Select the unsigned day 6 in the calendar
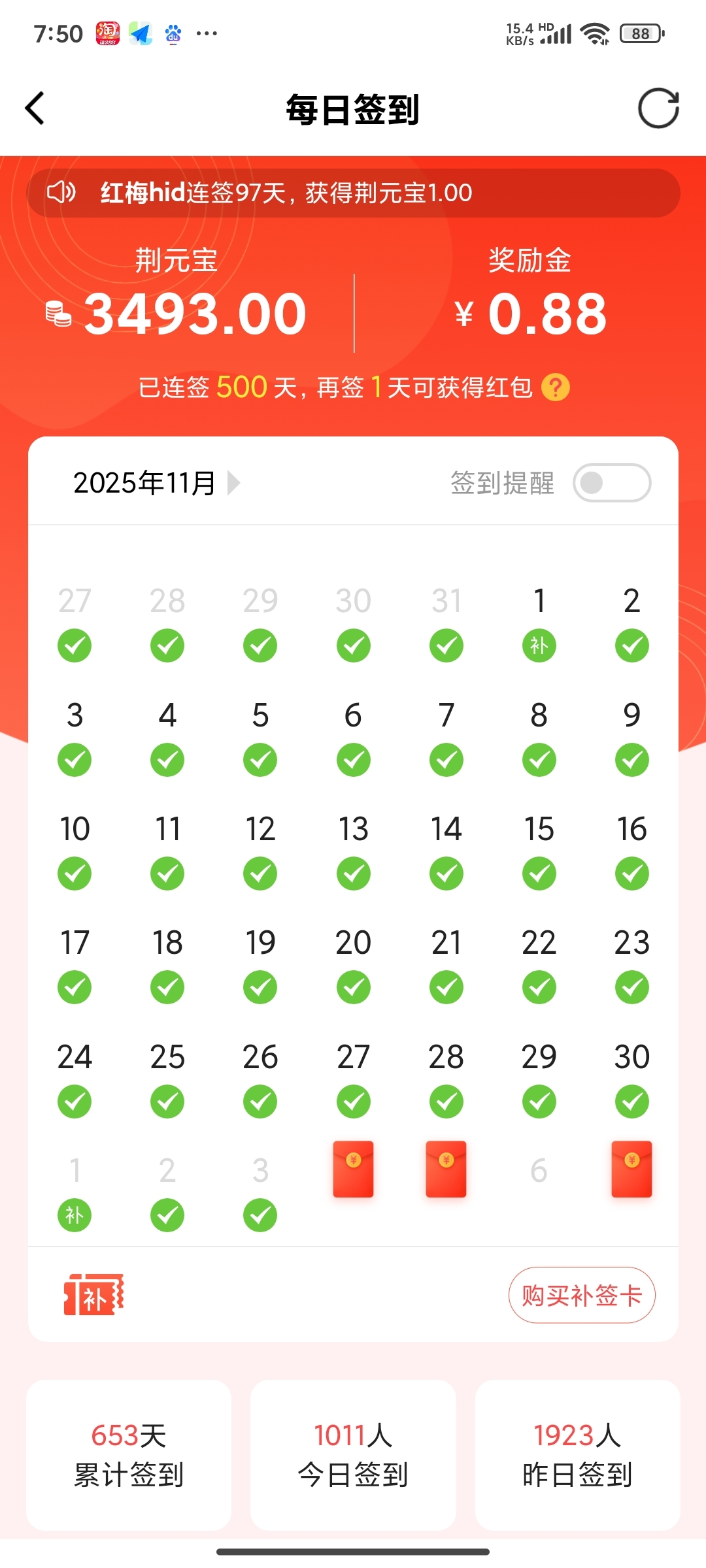This screenshot has height=1568, width=706. click(539, 1170)
